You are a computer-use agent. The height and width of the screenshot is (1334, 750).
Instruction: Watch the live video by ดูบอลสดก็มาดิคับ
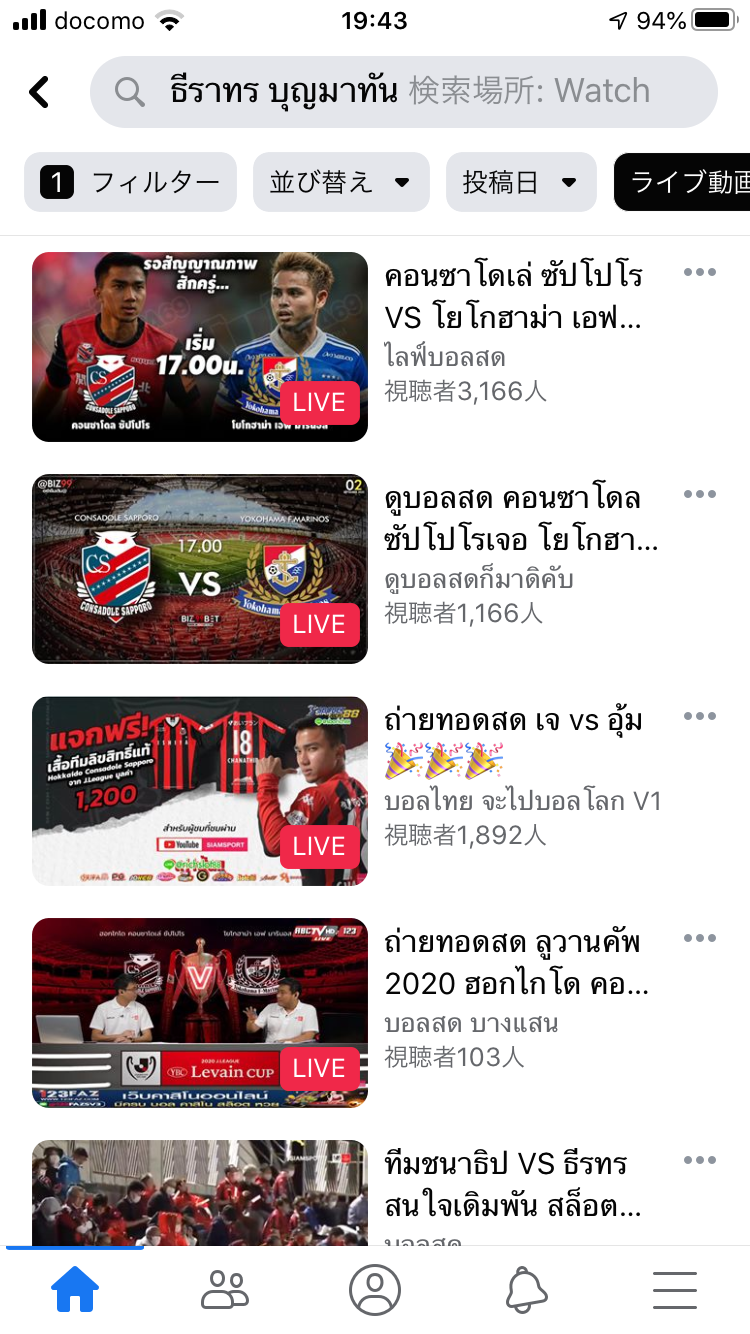click(200, 568)
